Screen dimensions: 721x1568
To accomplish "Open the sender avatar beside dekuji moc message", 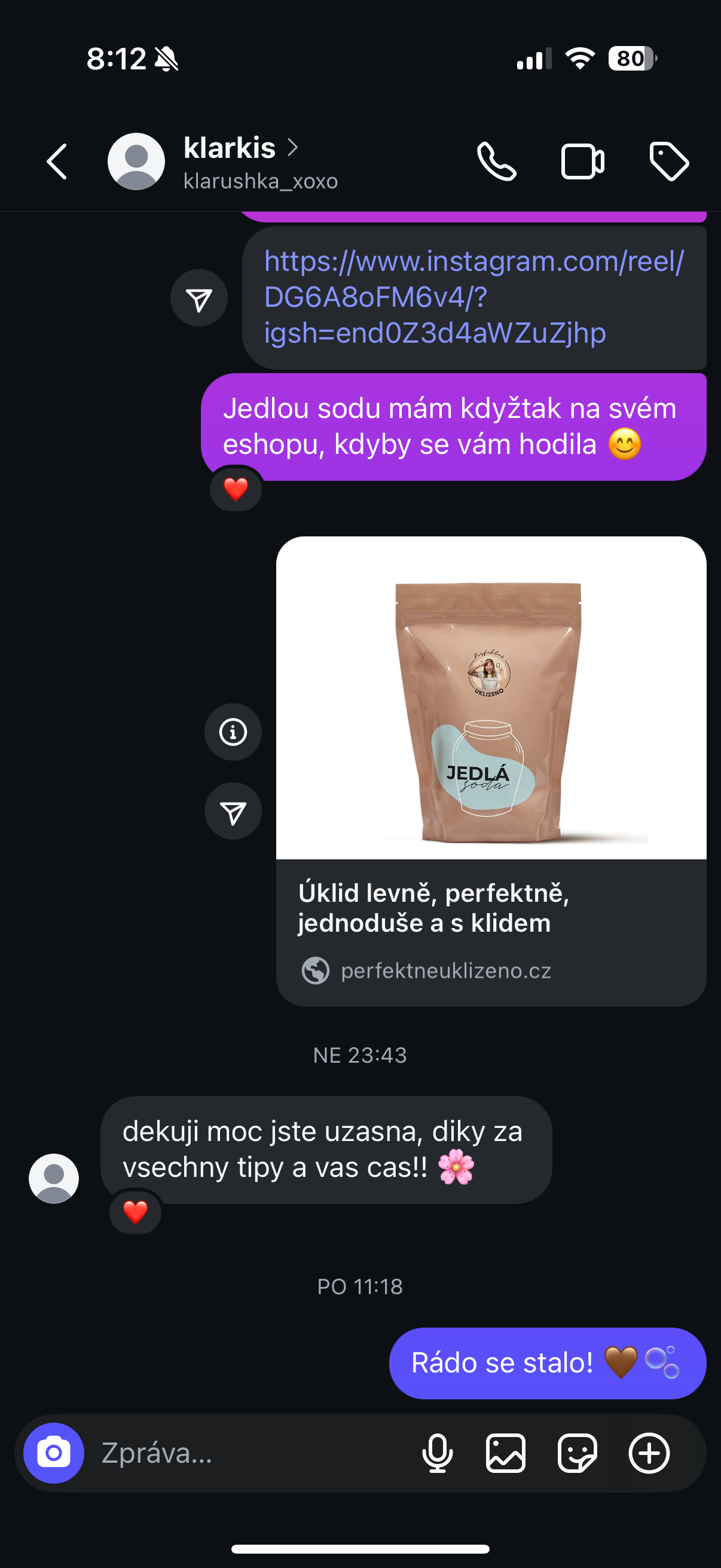I will 54,1179.
